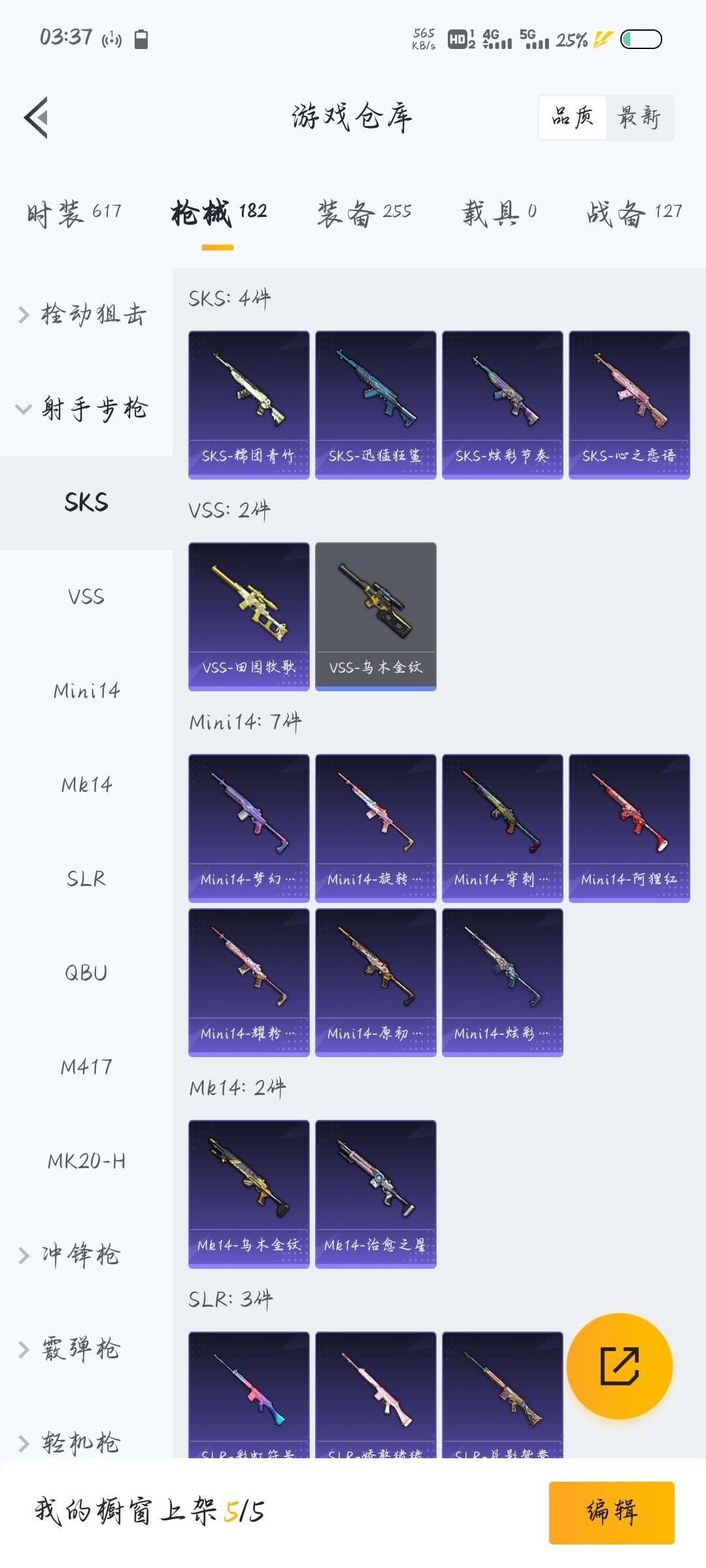Select Mini14 in the sidebar
This screenshot has height=1568, width=706.
pos(86,691)
